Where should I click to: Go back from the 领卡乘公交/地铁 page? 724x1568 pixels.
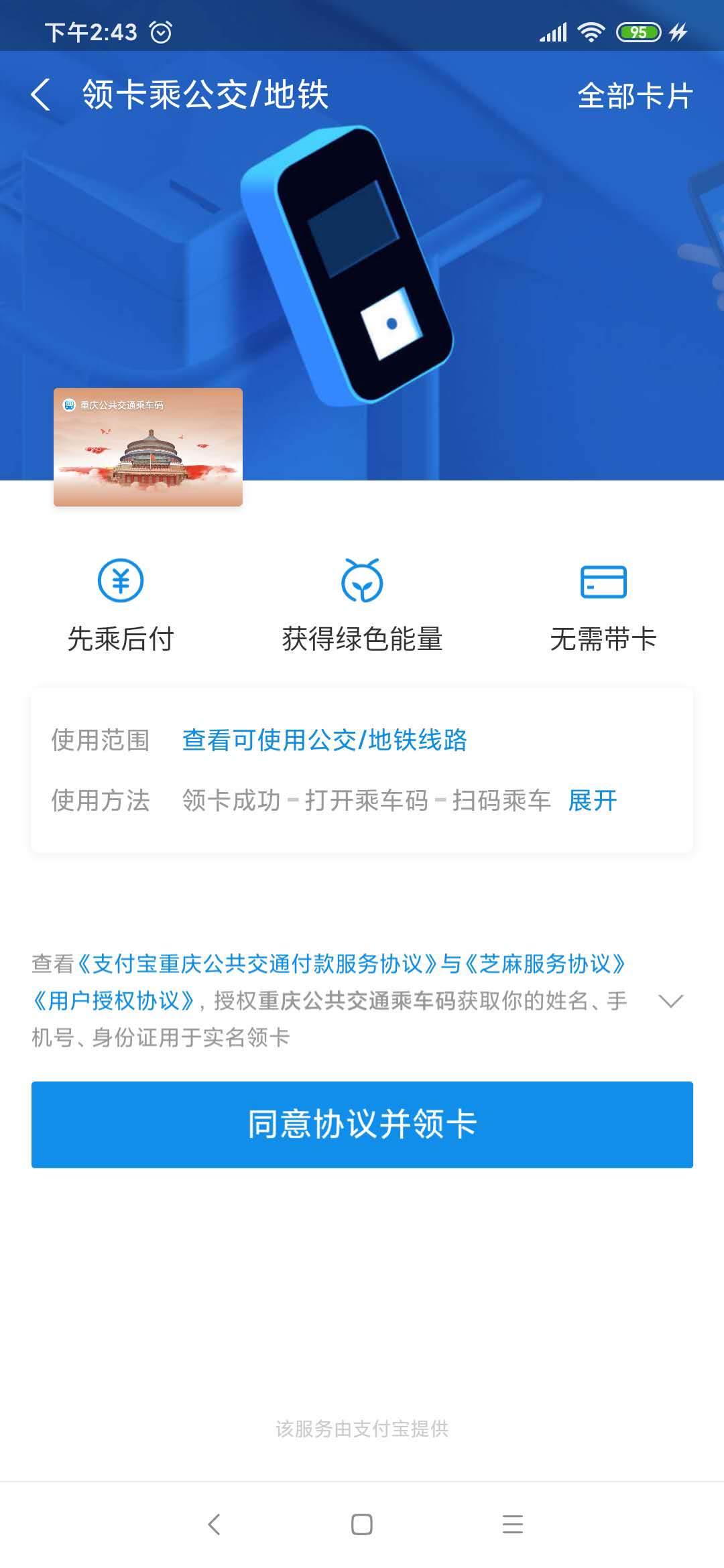coord(41,94)
